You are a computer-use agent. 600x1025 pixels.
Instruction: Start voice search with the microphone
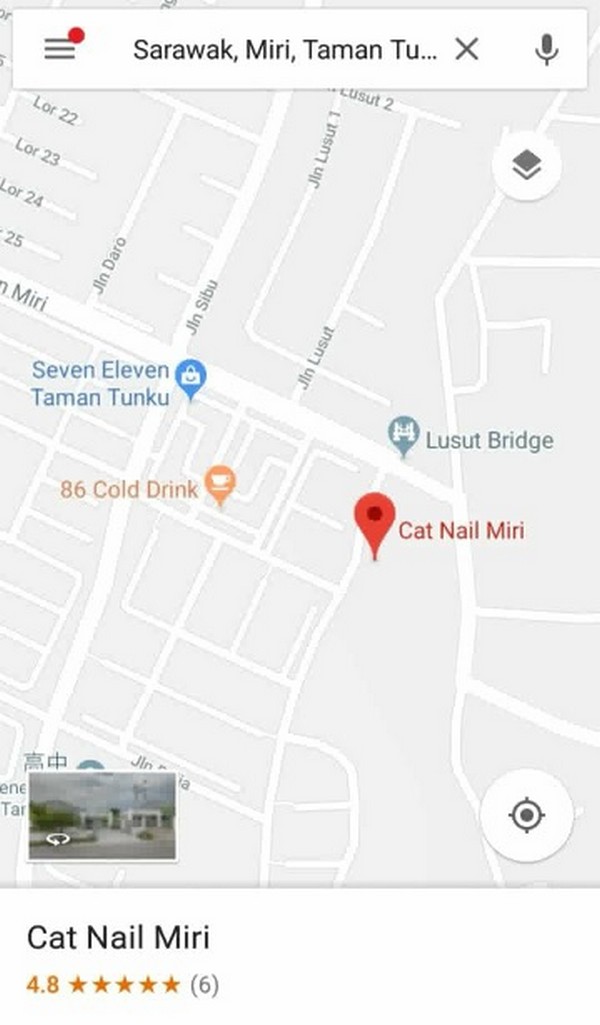pyautogui.click(x=546, y=50)
